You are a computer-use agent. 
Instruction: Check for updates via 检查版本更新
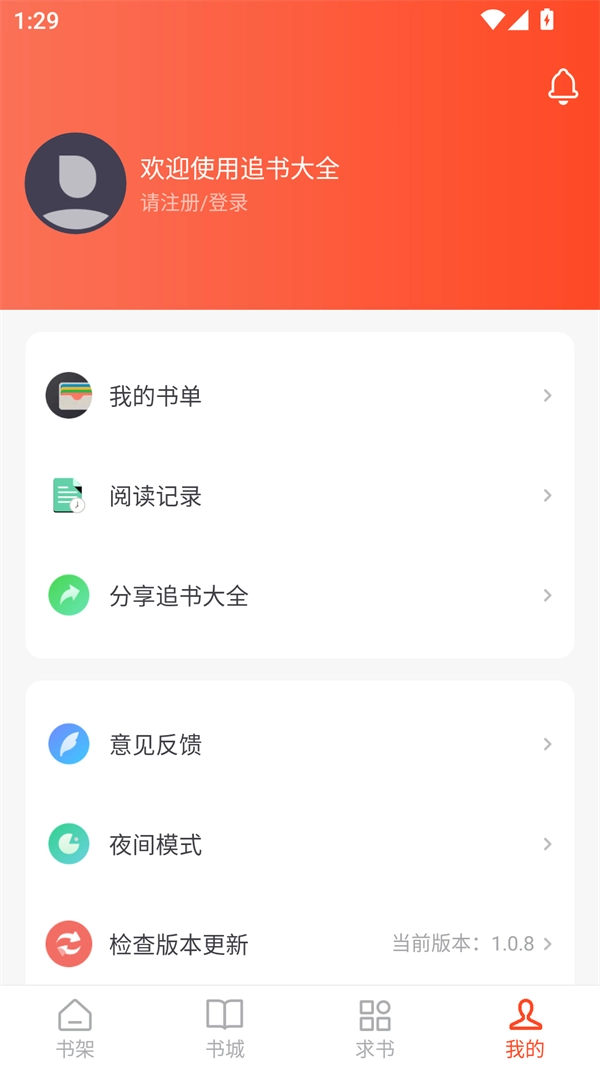pos(300,944)
